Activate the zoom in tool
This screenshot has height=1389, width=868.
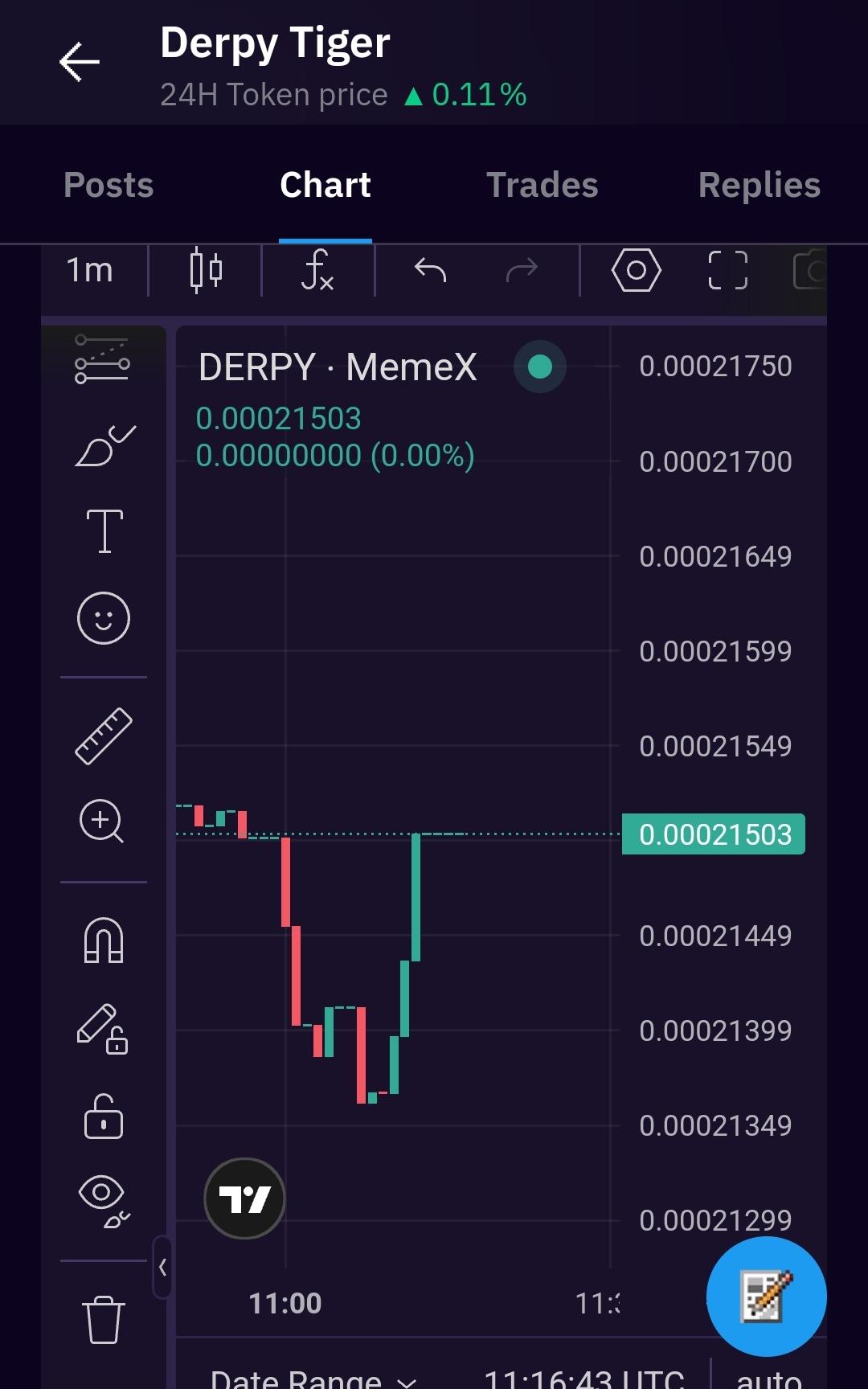[x=102, y=822]
